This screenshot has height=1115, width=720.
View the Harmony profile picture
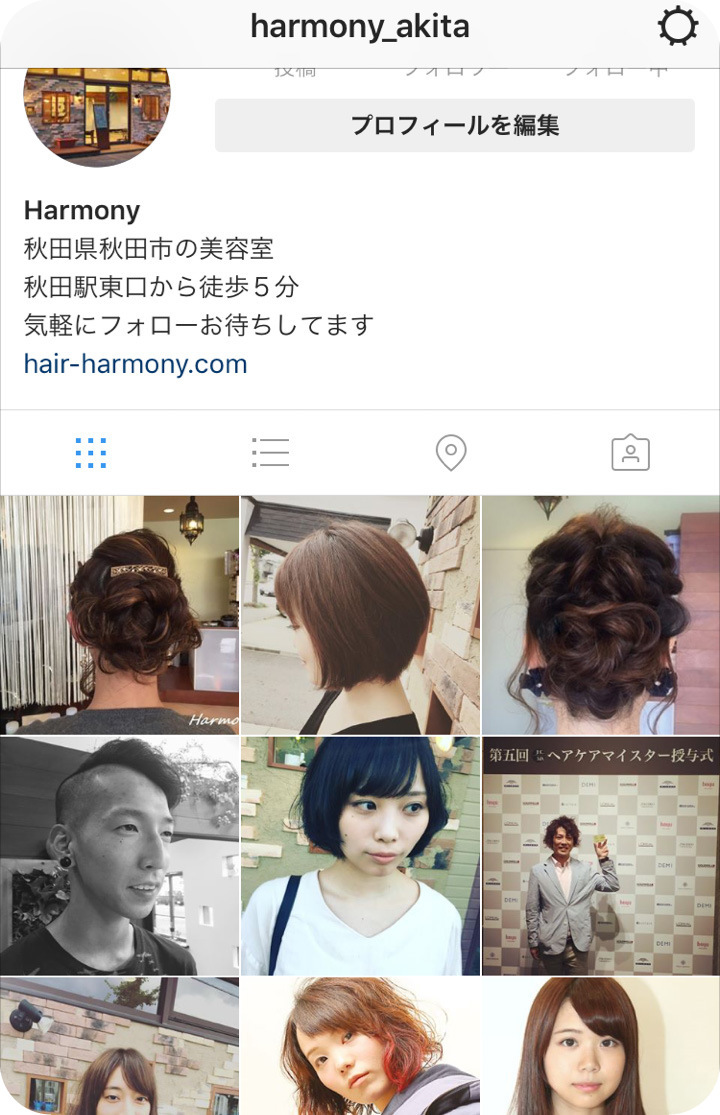[97, 112]
